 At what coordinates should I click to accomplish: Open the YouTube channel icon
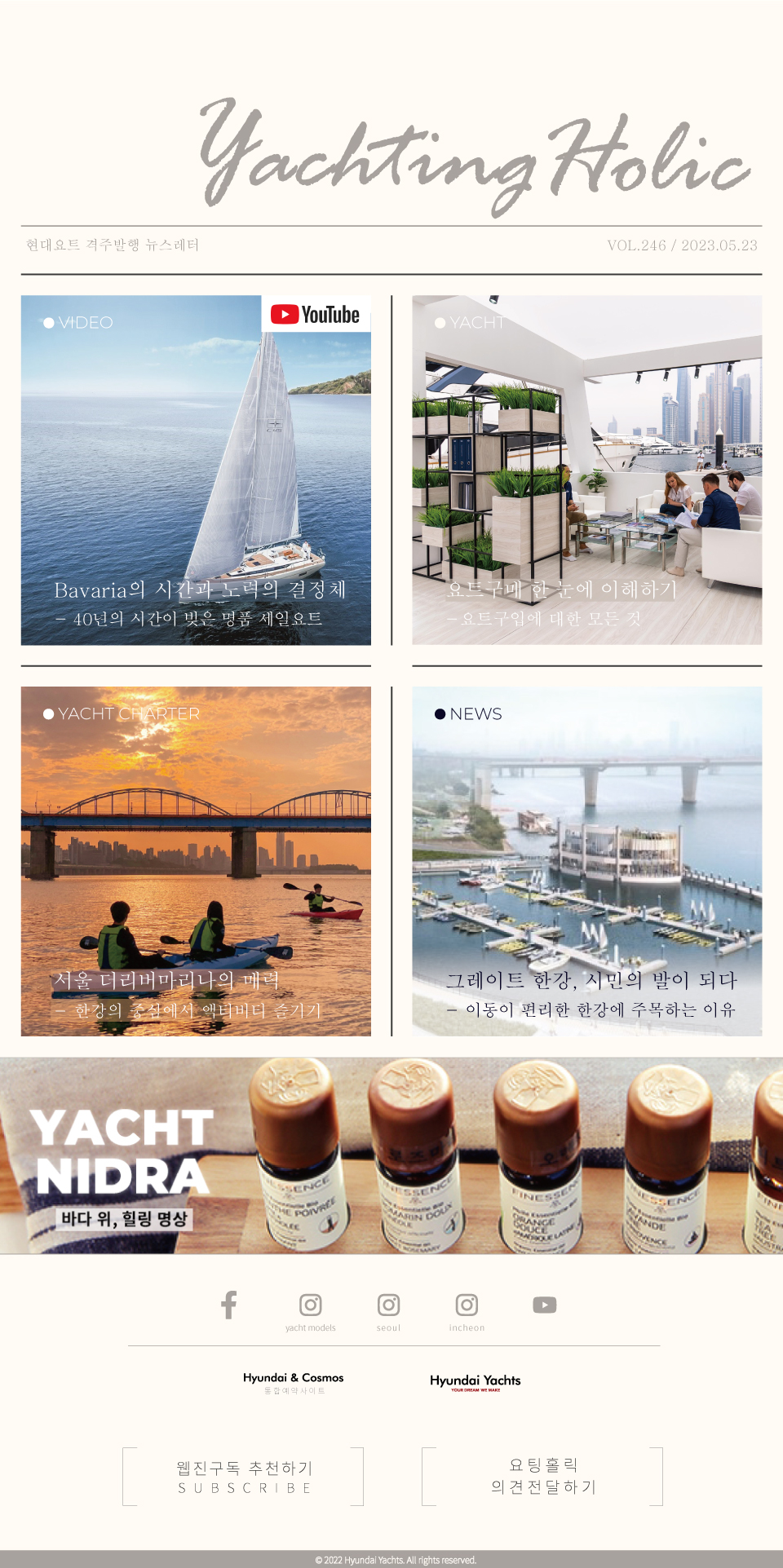tap(545, 1305)
